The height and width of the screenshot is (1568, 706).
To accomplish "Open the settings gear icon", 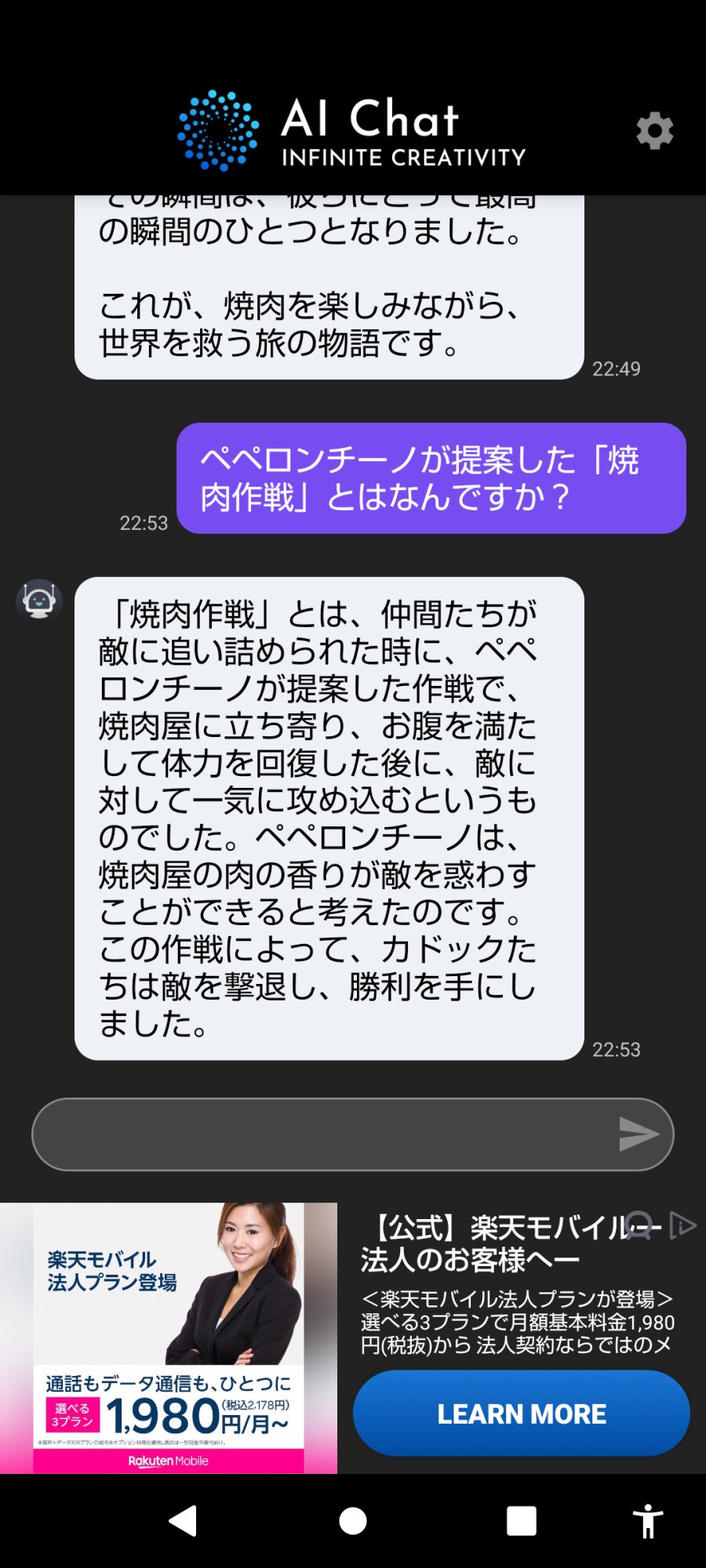I will tap(654, 131).
